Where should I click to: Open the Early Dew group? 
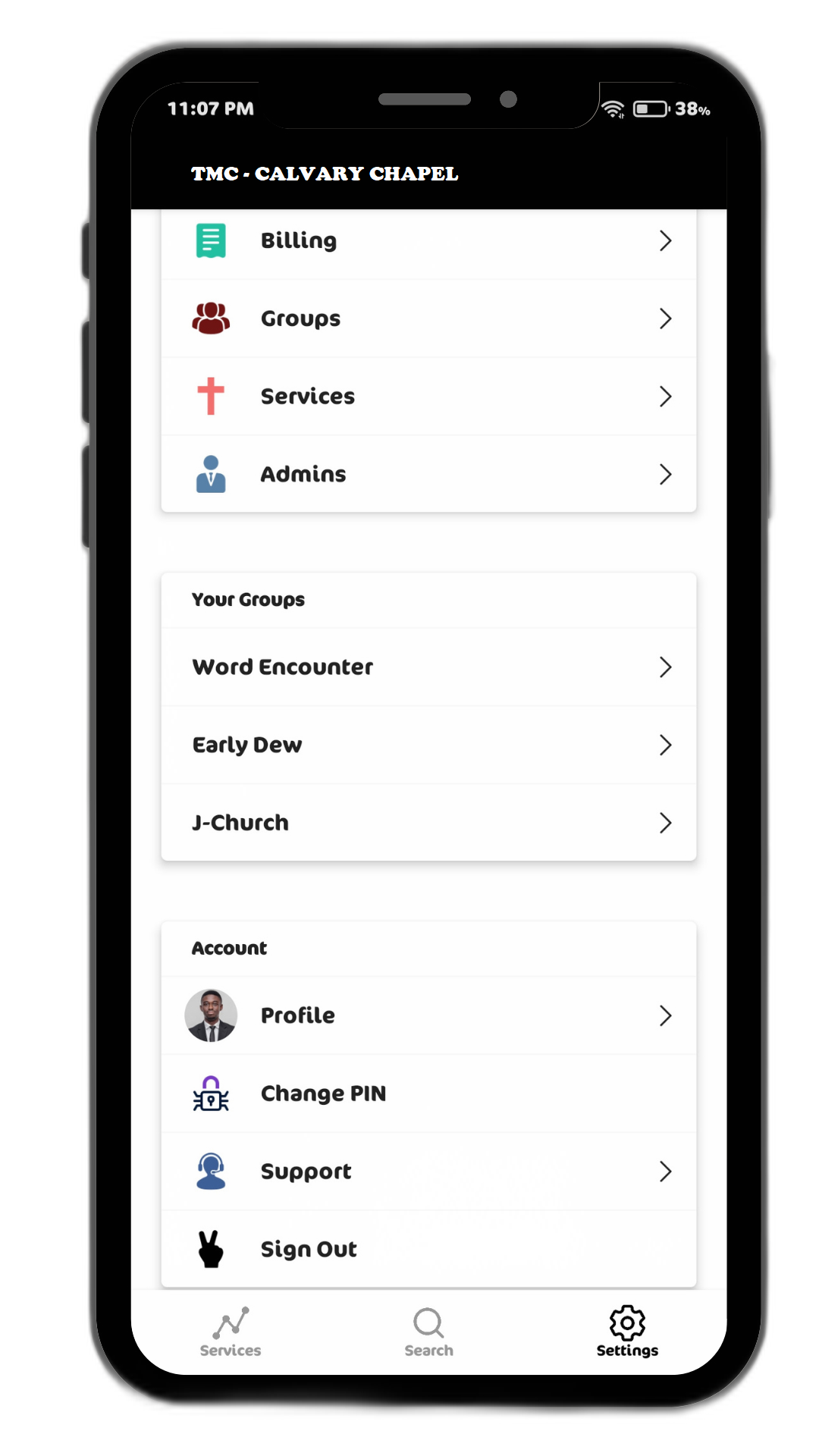[428, 745]
